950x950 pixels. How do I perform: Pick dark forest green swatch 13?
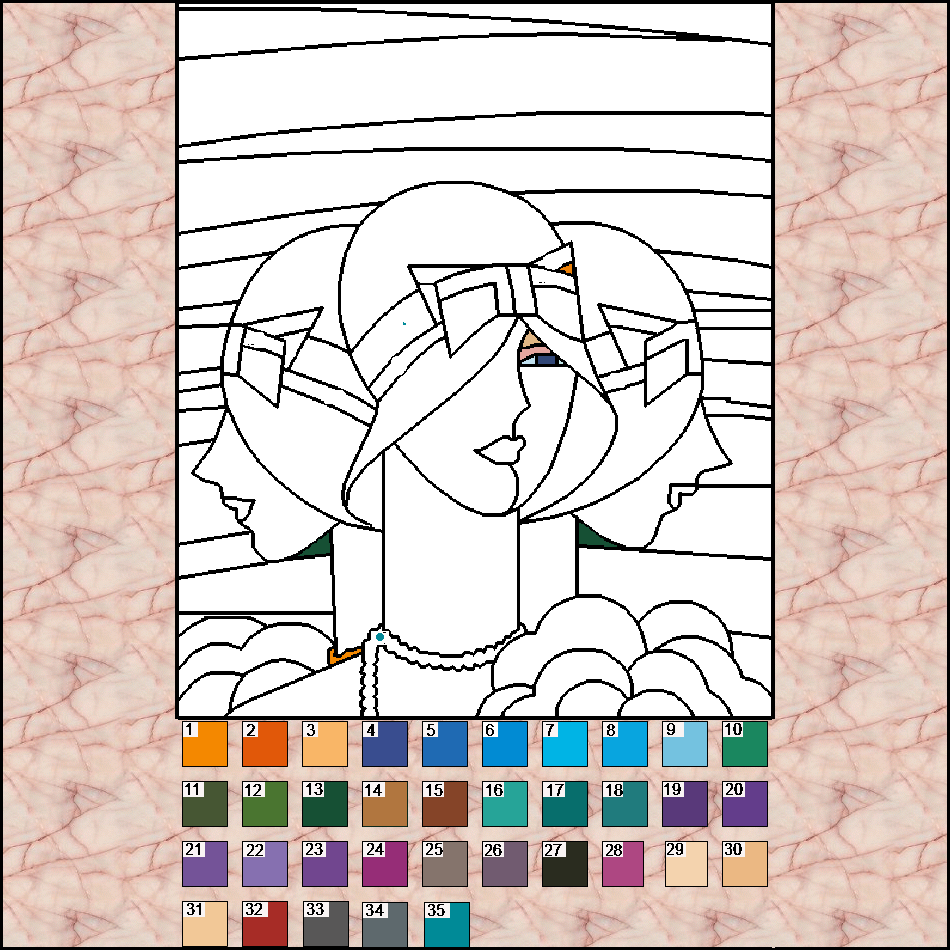coord(325,804)
